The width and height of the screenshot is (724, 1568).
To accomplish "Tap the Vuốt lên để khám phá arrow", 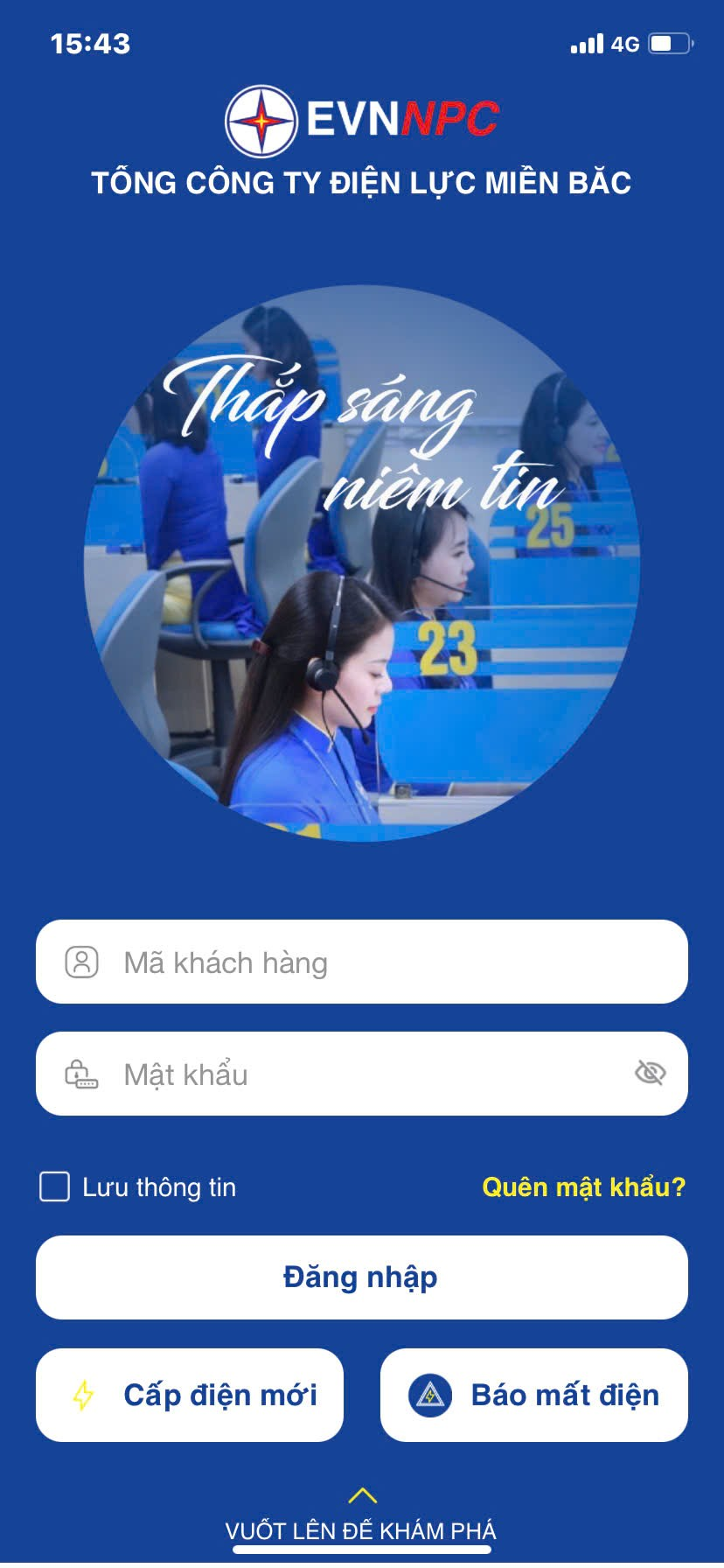I will [362, 1495].
